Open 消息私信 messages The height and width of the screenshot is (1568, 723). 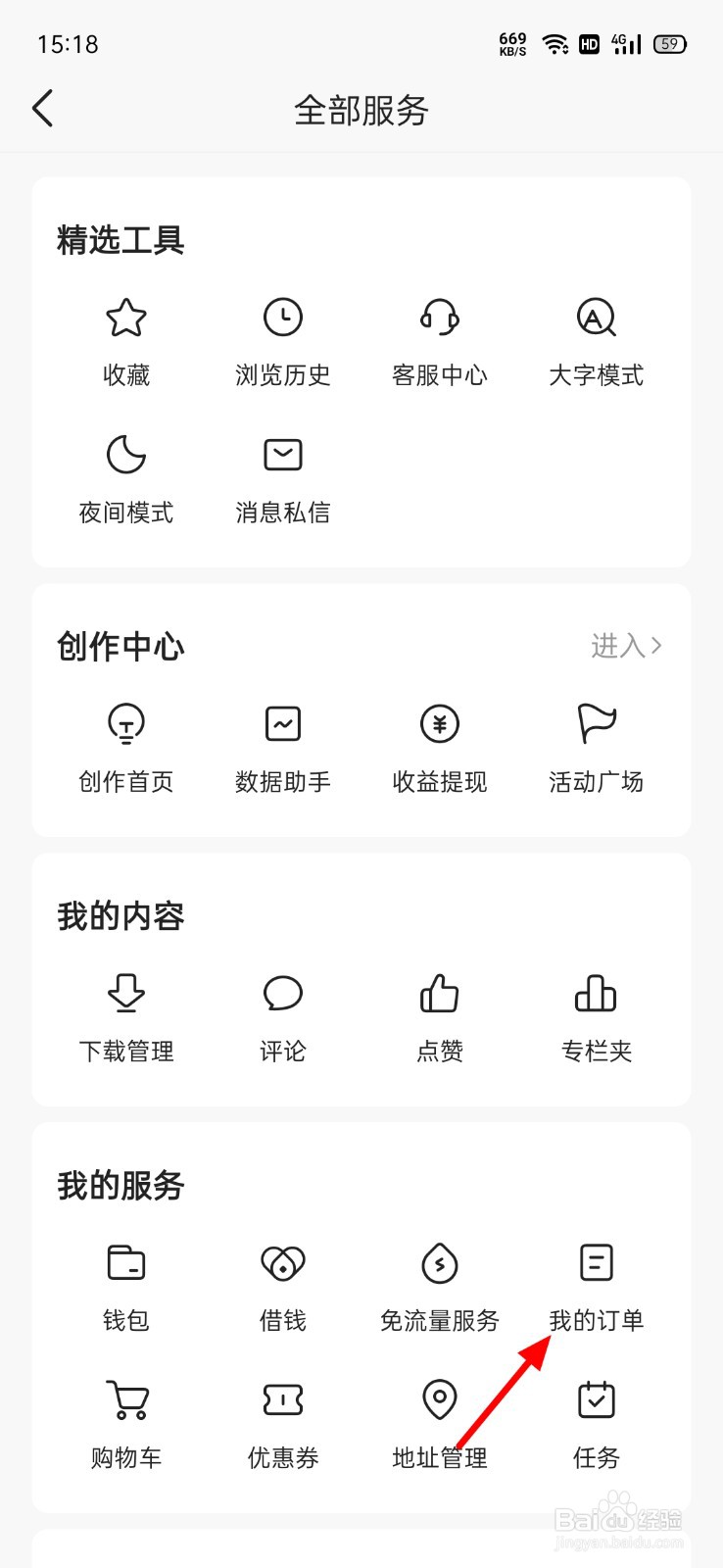point(283,475)
